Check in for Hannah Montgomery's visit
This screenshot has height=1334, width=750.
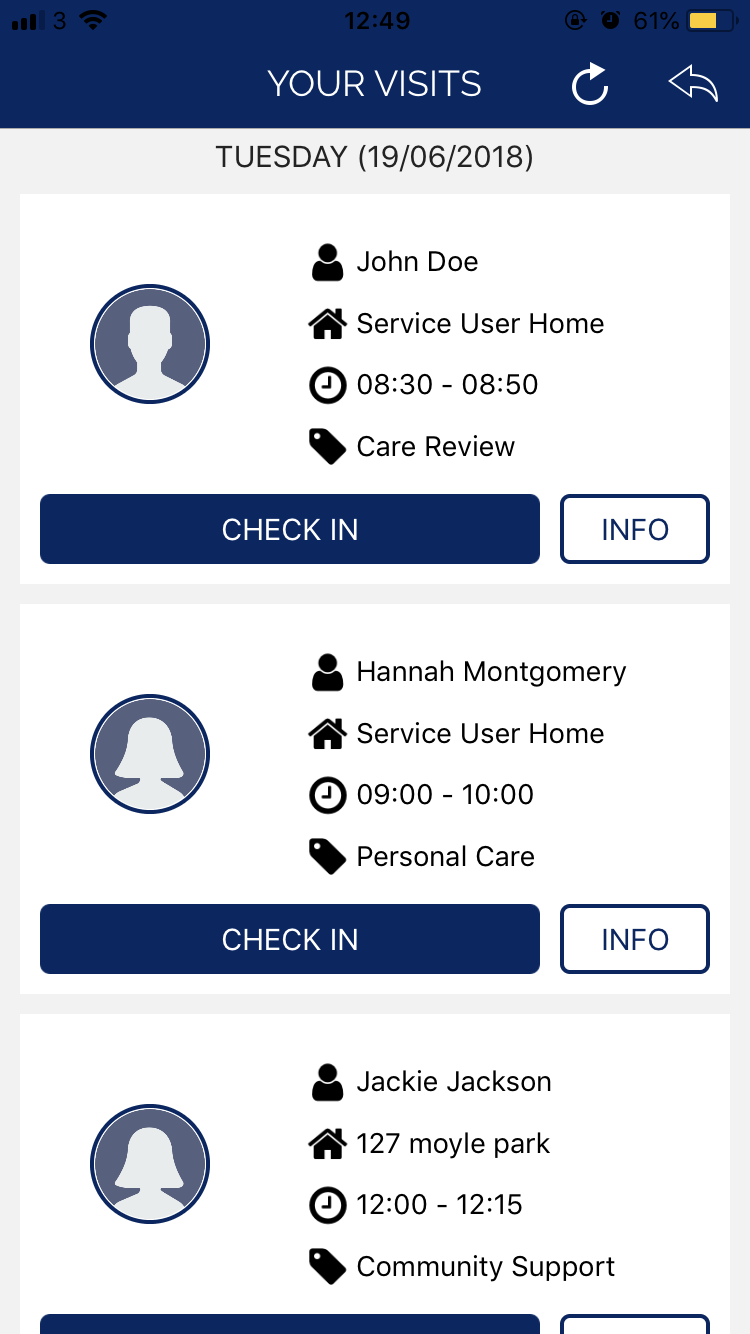(x=290, y=939)
